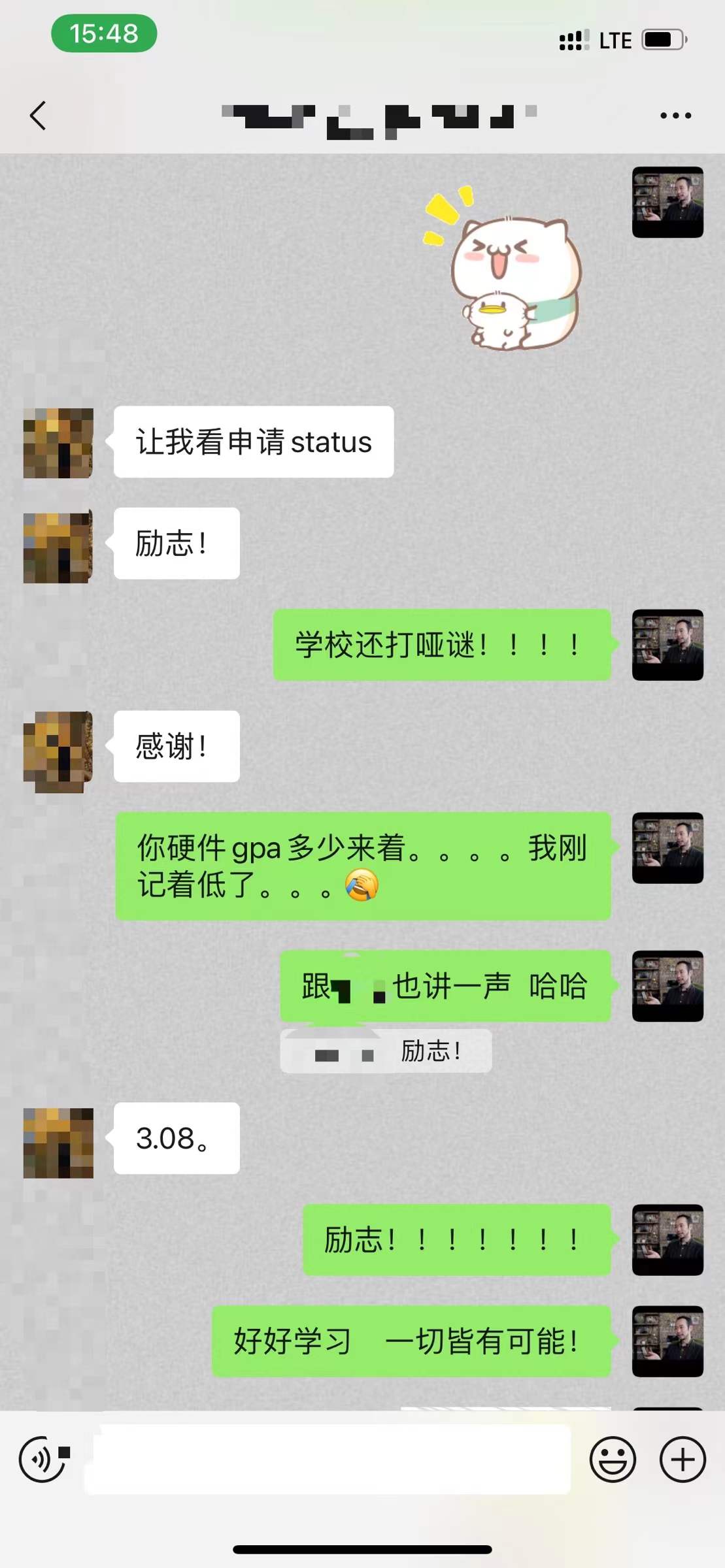Open the chat info three-dot menu
The height and width of the screenshot is (1568, 725).
click(x=675, y=116)
